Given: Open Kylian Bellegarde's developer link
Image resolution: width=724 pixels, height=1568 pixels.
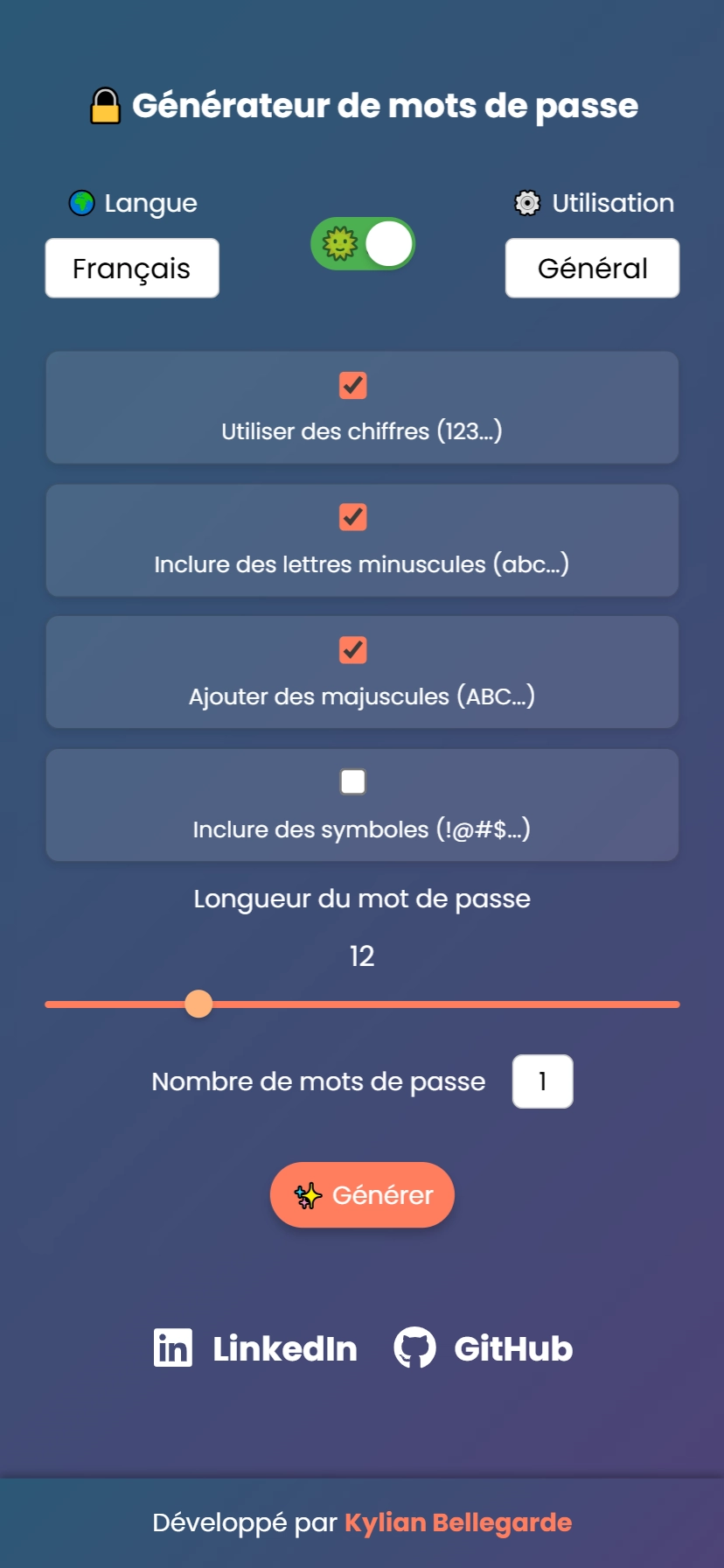Looking at the screenshot, I should coord(458,1522).
